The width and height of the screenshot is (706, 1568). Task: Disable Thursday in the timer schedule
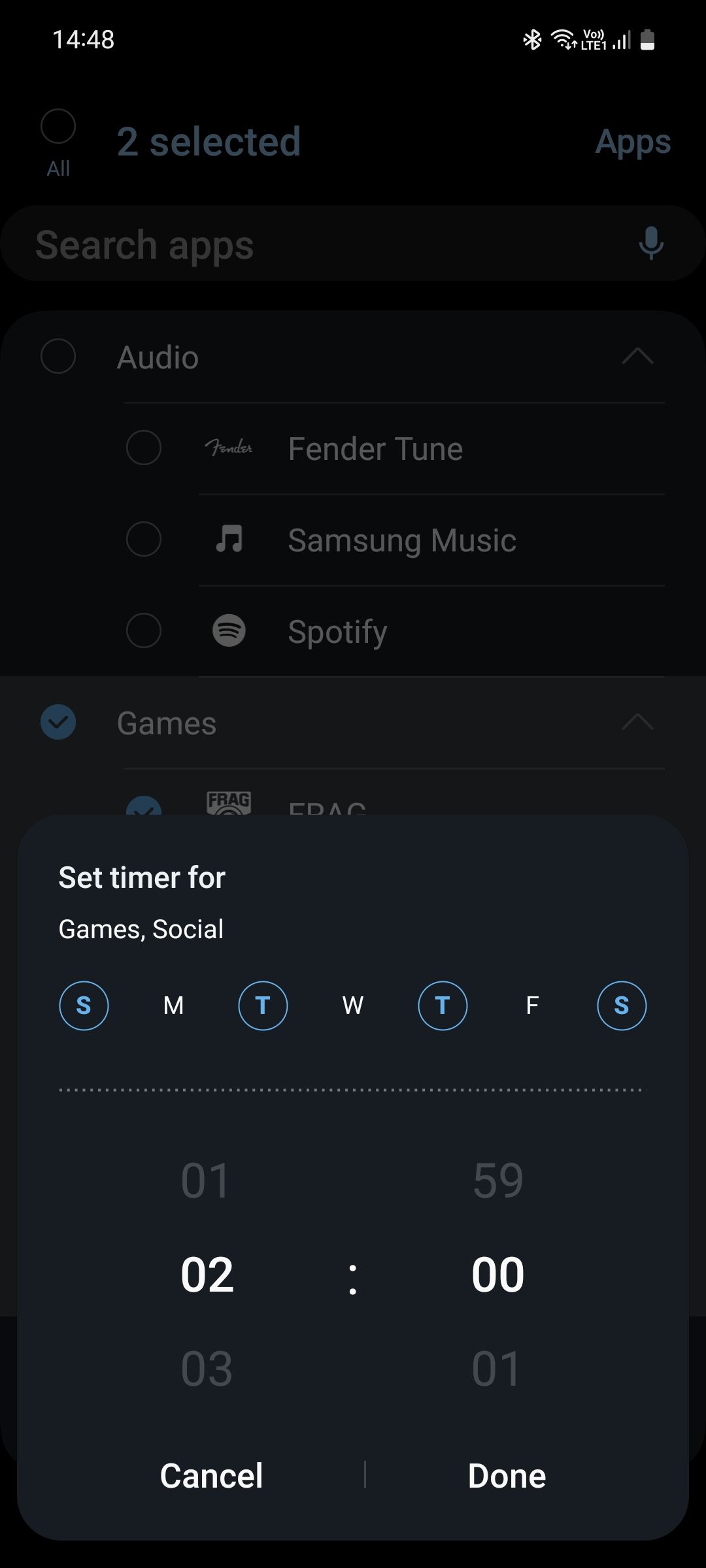442,1005
